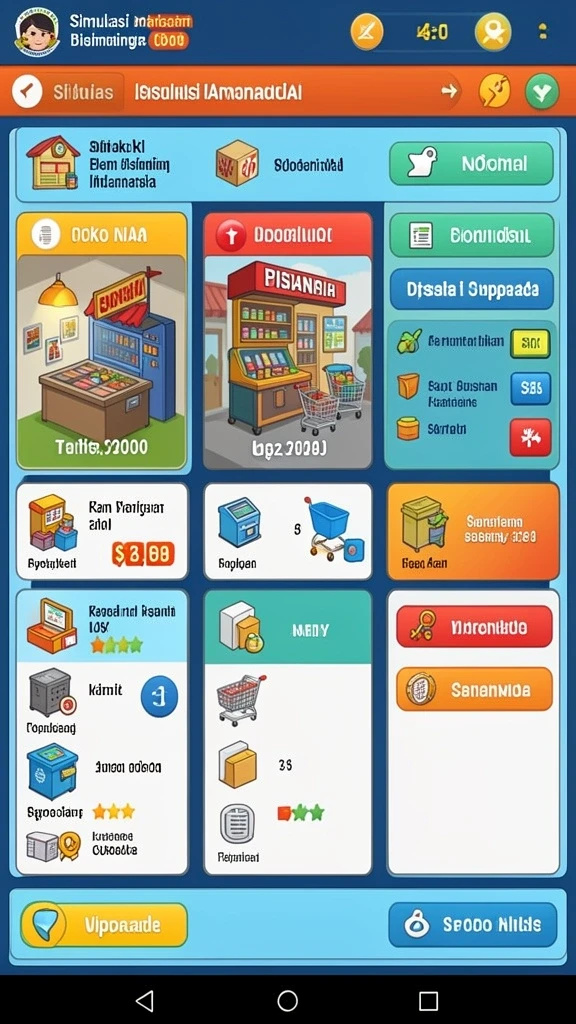Viewport: 576px width, 1024px height.
Task: Open the yellow-header shop card with counter interior
Action: tap(101, 340)
